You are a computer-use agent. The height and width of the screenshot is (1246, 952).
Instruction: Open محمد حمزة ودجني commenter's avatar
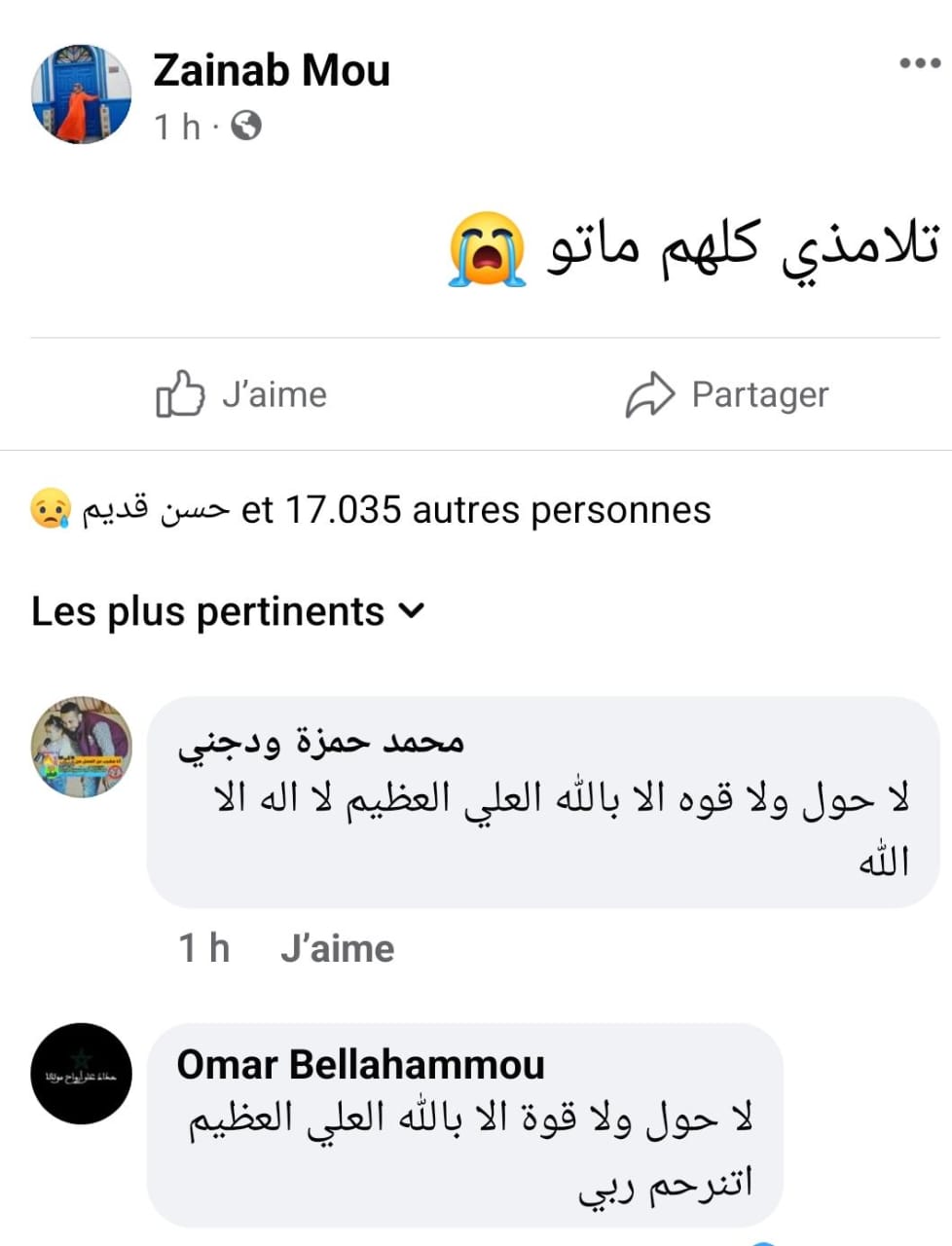pos(81,747)
